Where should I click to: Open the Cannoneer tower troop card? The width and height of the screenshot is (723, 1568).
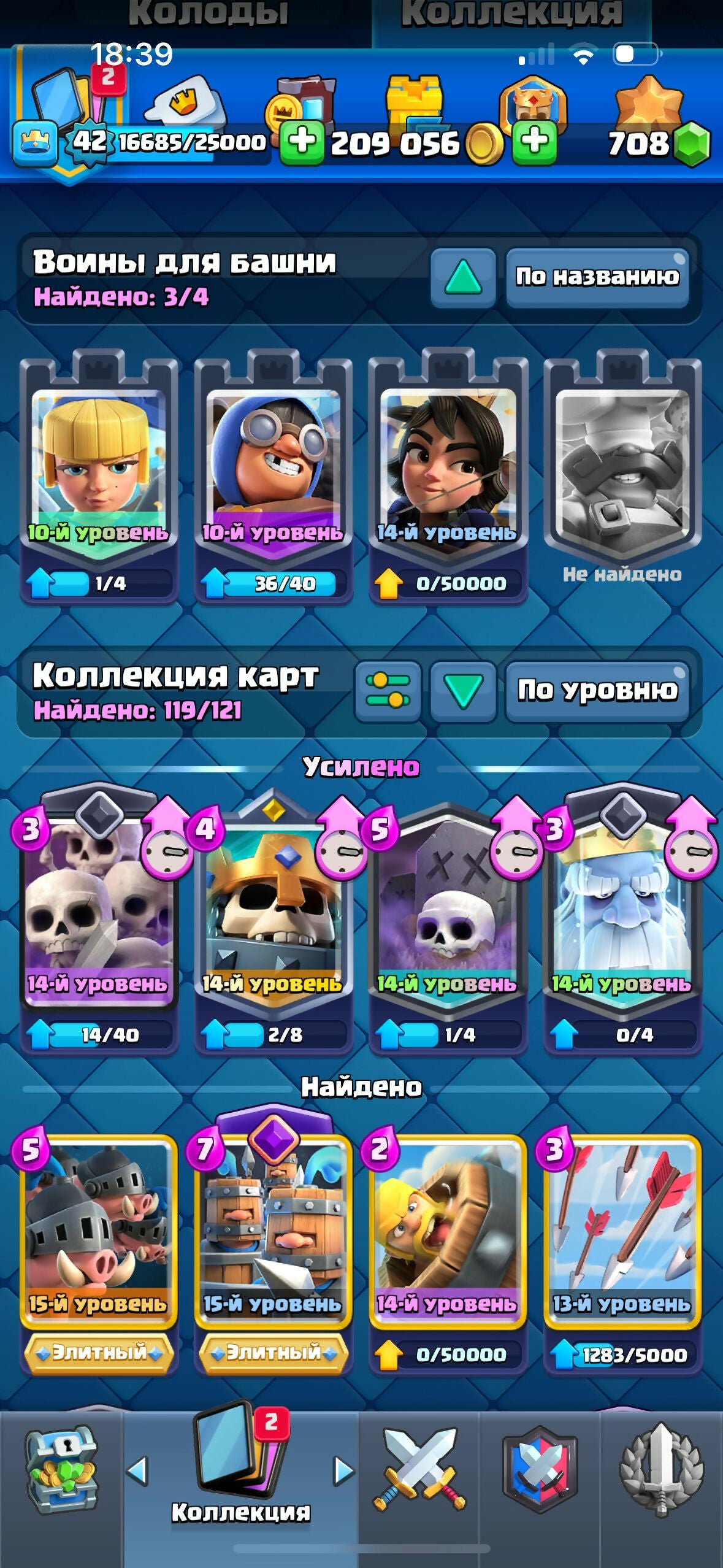pyautogui.click(x=273, y=466)
